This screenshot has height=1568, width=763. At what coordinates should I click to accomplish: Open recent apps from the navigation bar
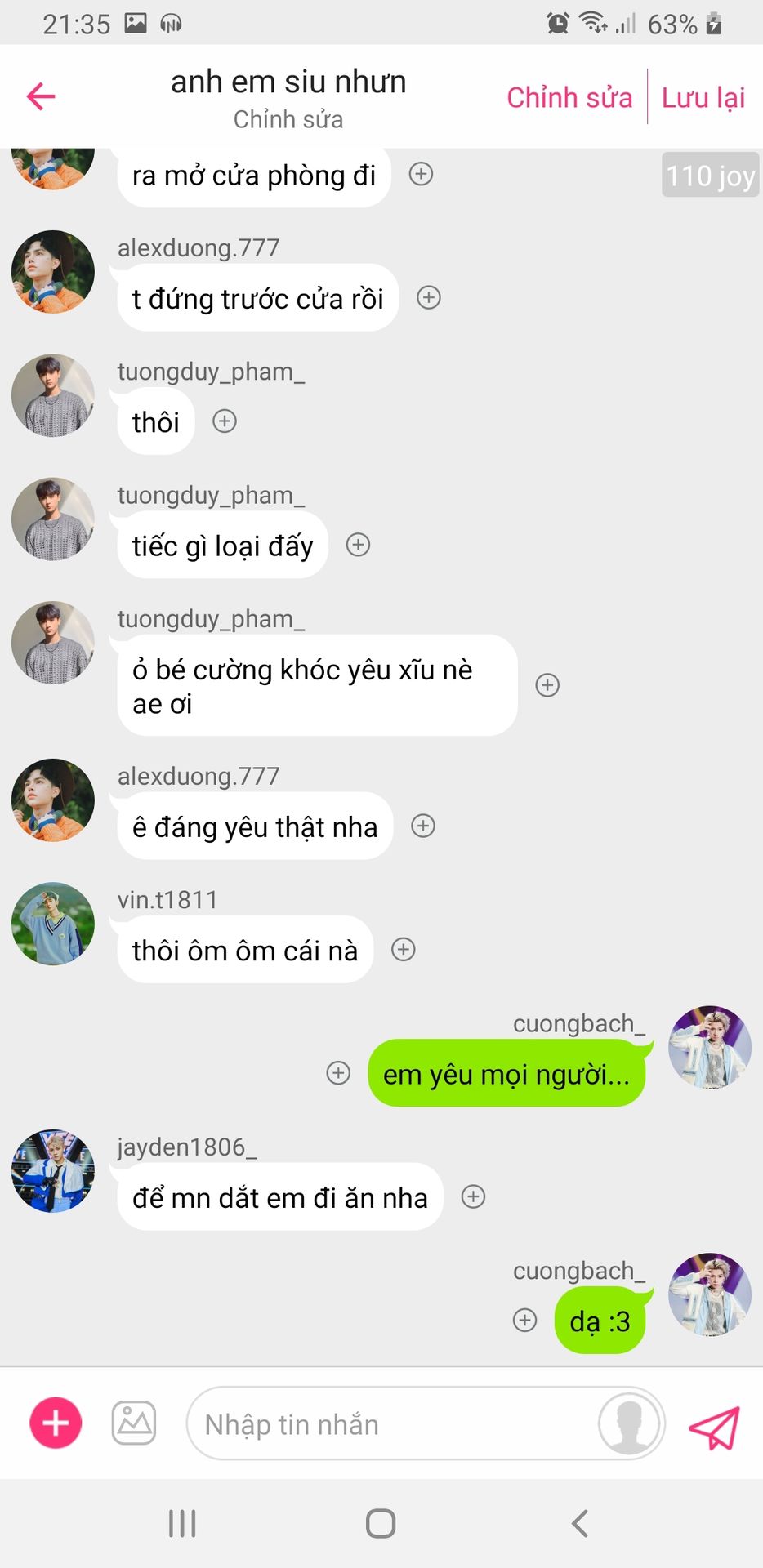pyautogui.click(x=181, y=1523)
